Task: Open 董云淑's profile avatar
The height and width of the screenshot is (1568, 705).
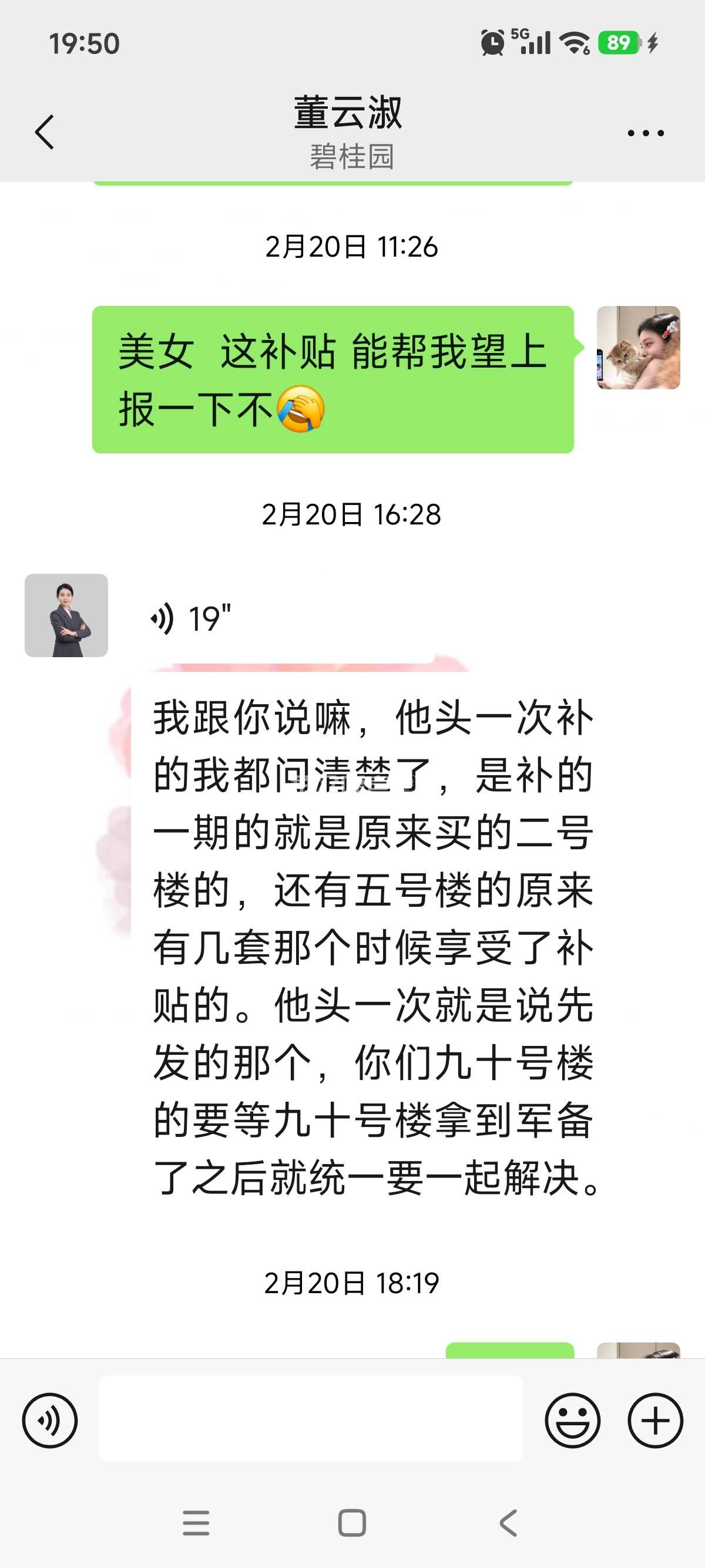Action: point(66,615)
